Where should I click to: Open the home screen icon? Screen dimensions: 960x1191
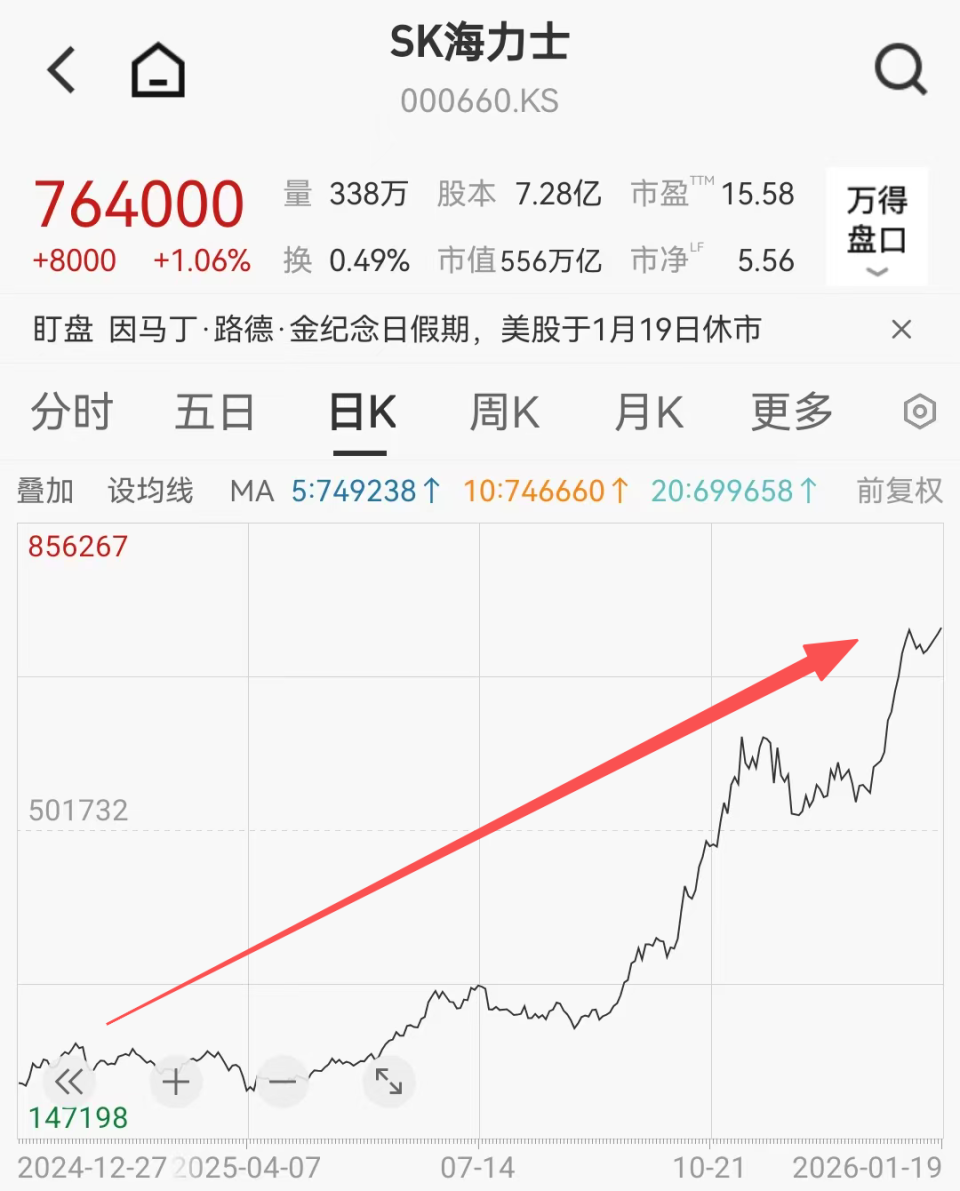155,70
